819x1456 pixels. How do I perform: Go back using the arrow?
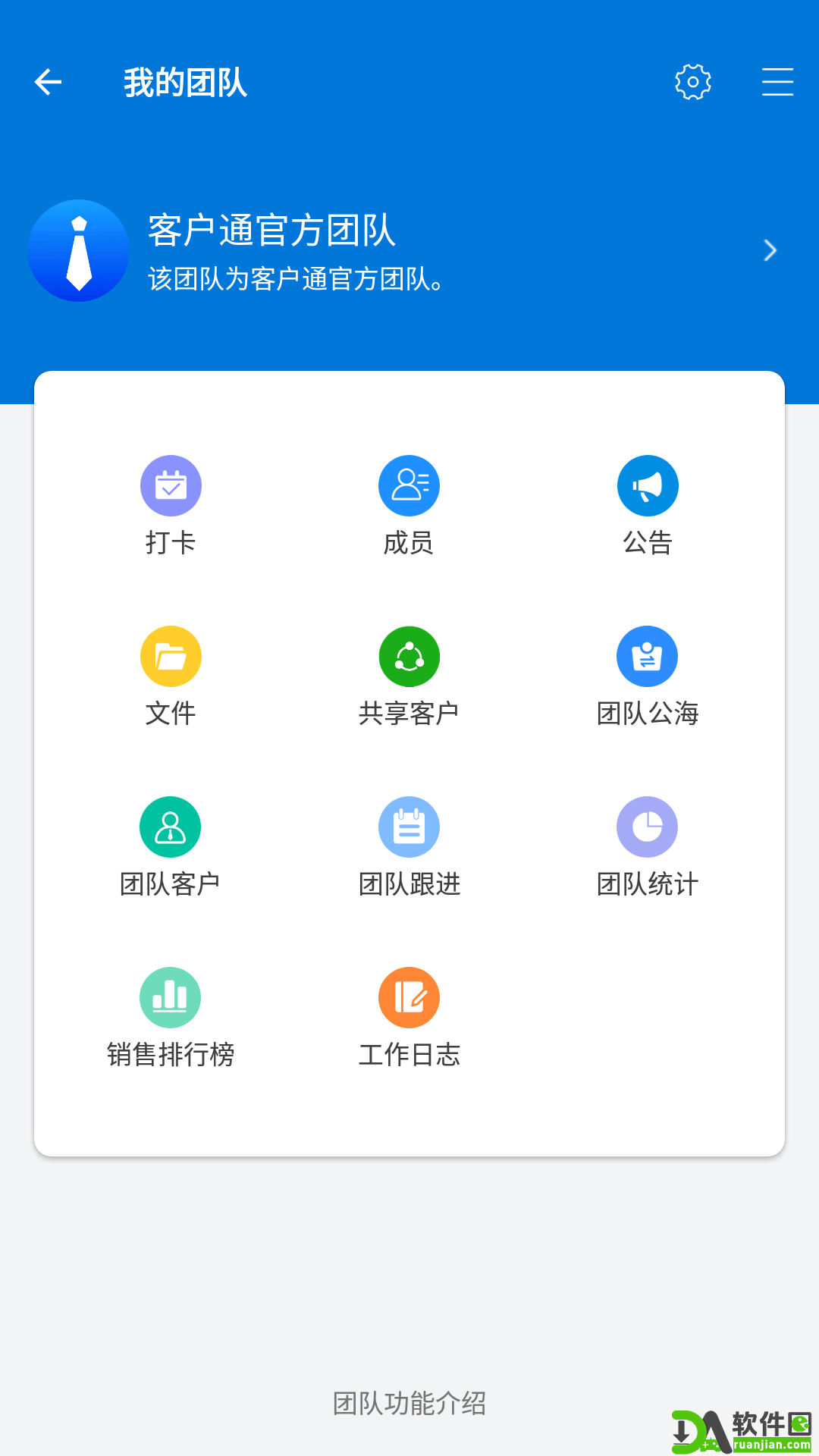pos(49,82)
